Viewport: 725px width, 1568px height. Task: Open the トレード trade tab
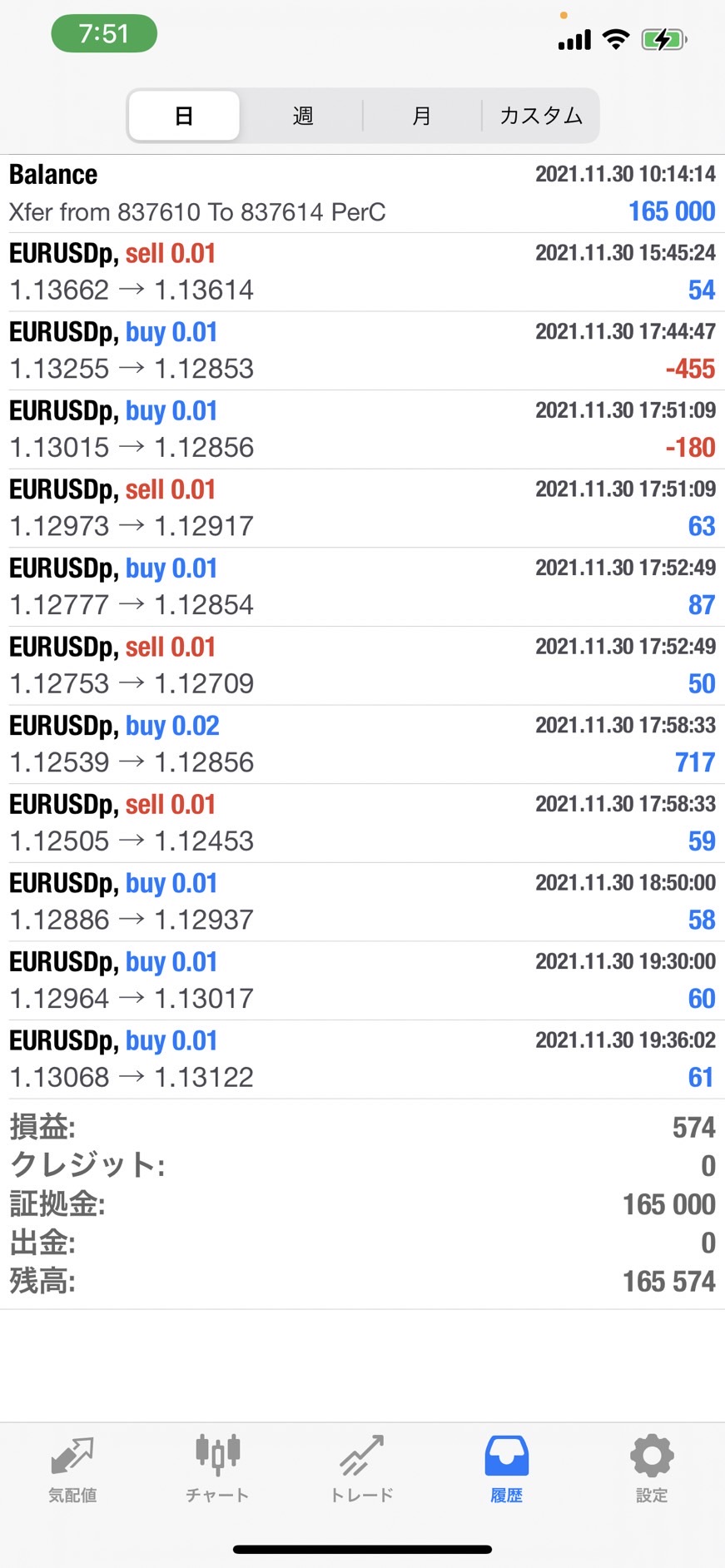362,1470
